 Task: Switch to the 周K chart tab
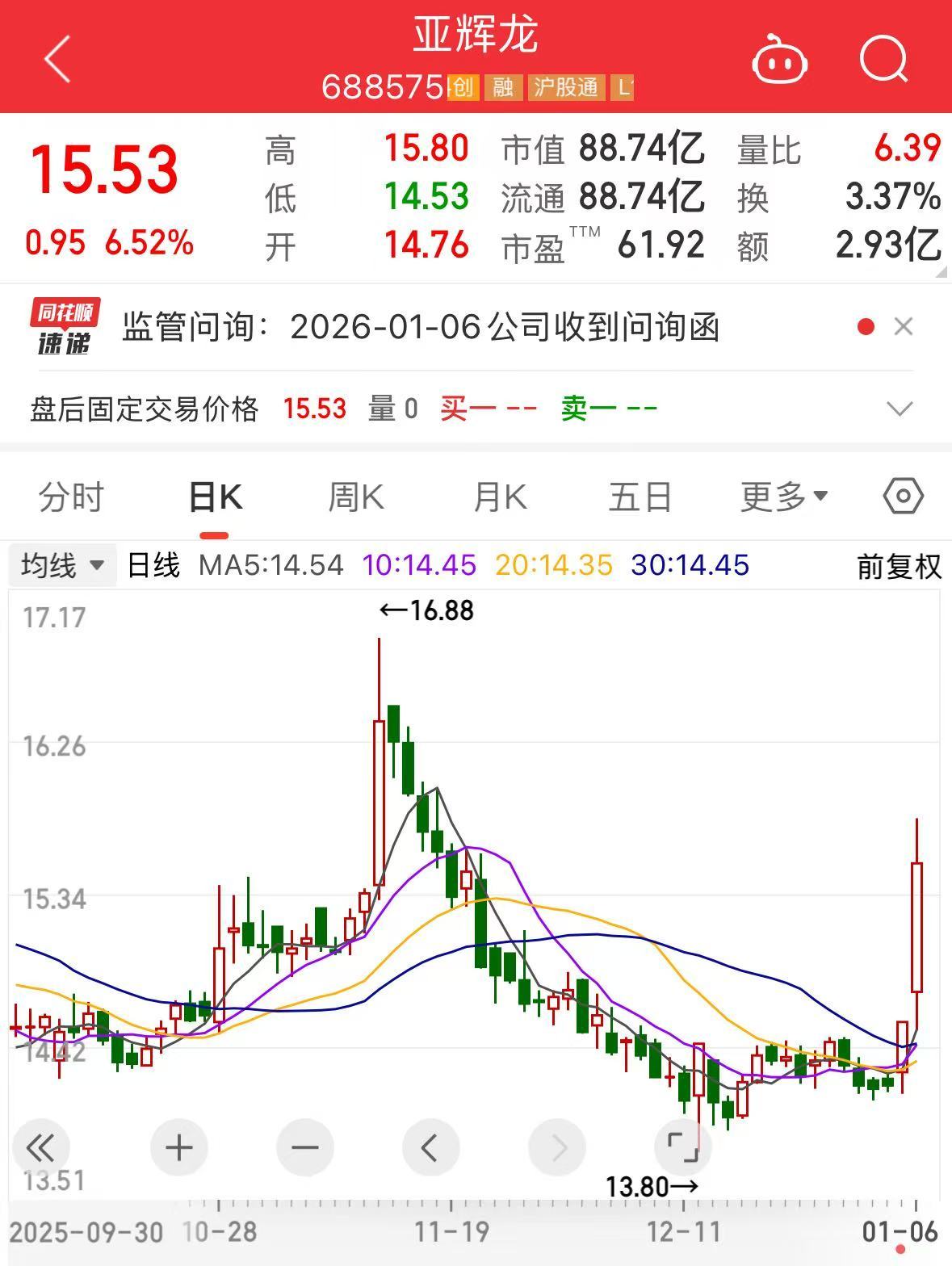[x=356, y=497]
